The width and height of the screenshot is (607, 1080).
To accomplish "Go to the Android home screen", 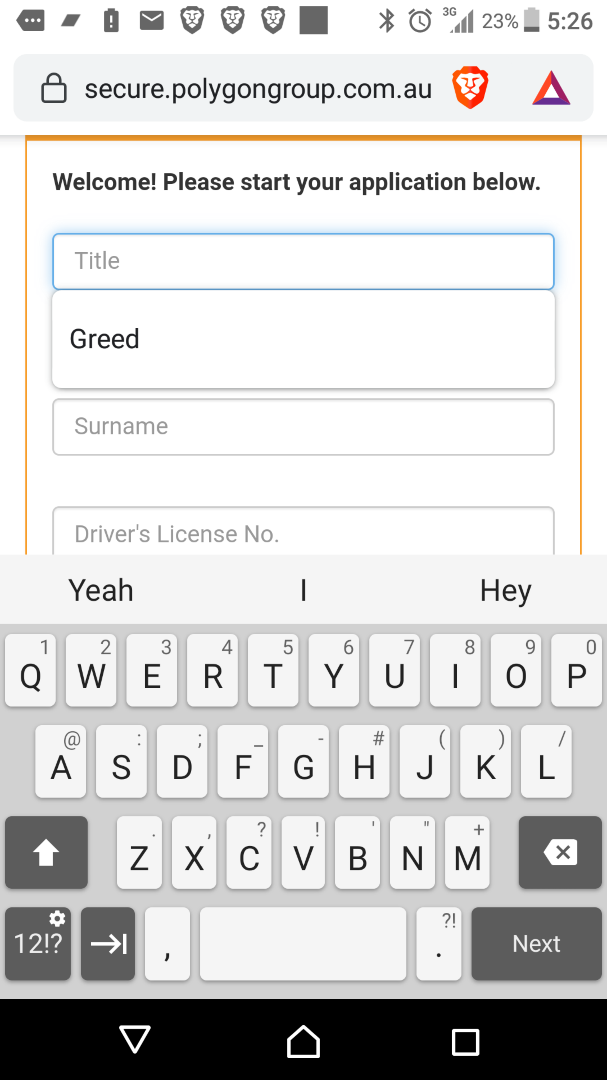I will (x=303, y=1041).
